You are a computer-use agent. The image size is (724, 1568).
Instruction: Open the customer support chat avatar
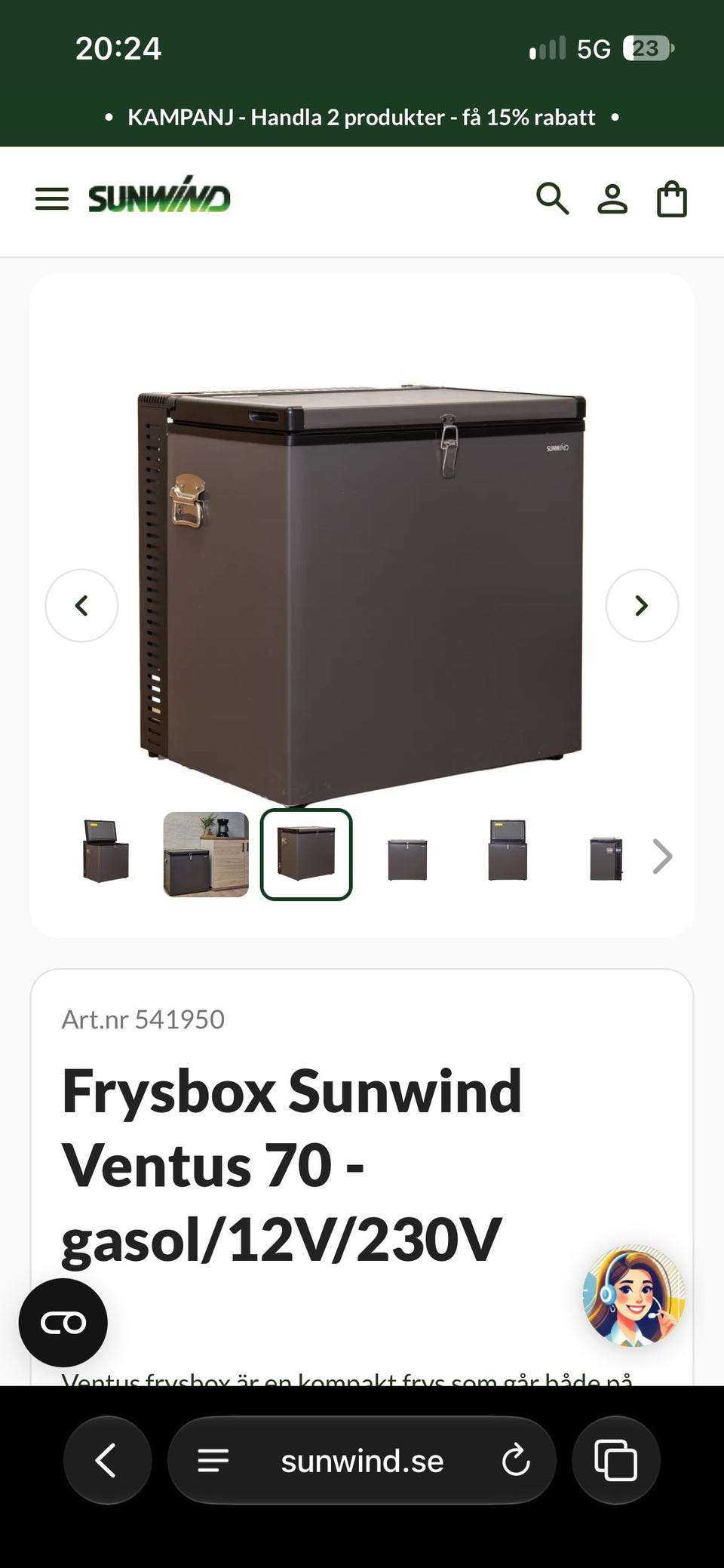click(633, 1295)
